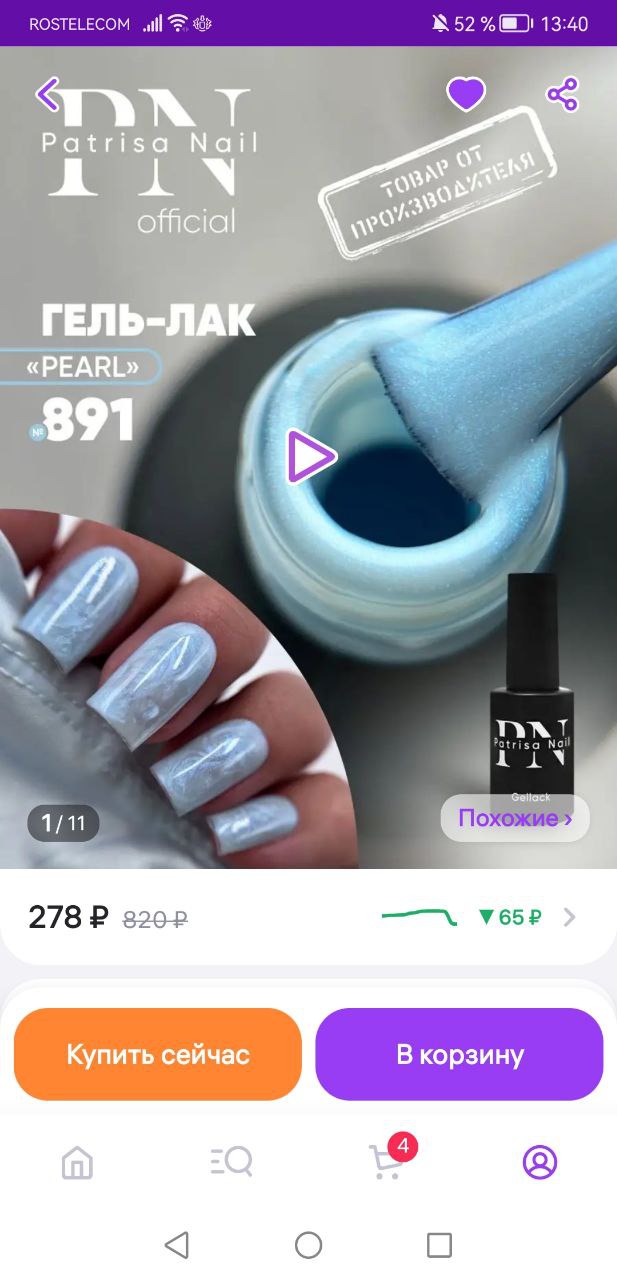
Task: Add the product with В корзину
Action: click(460, 1054)
